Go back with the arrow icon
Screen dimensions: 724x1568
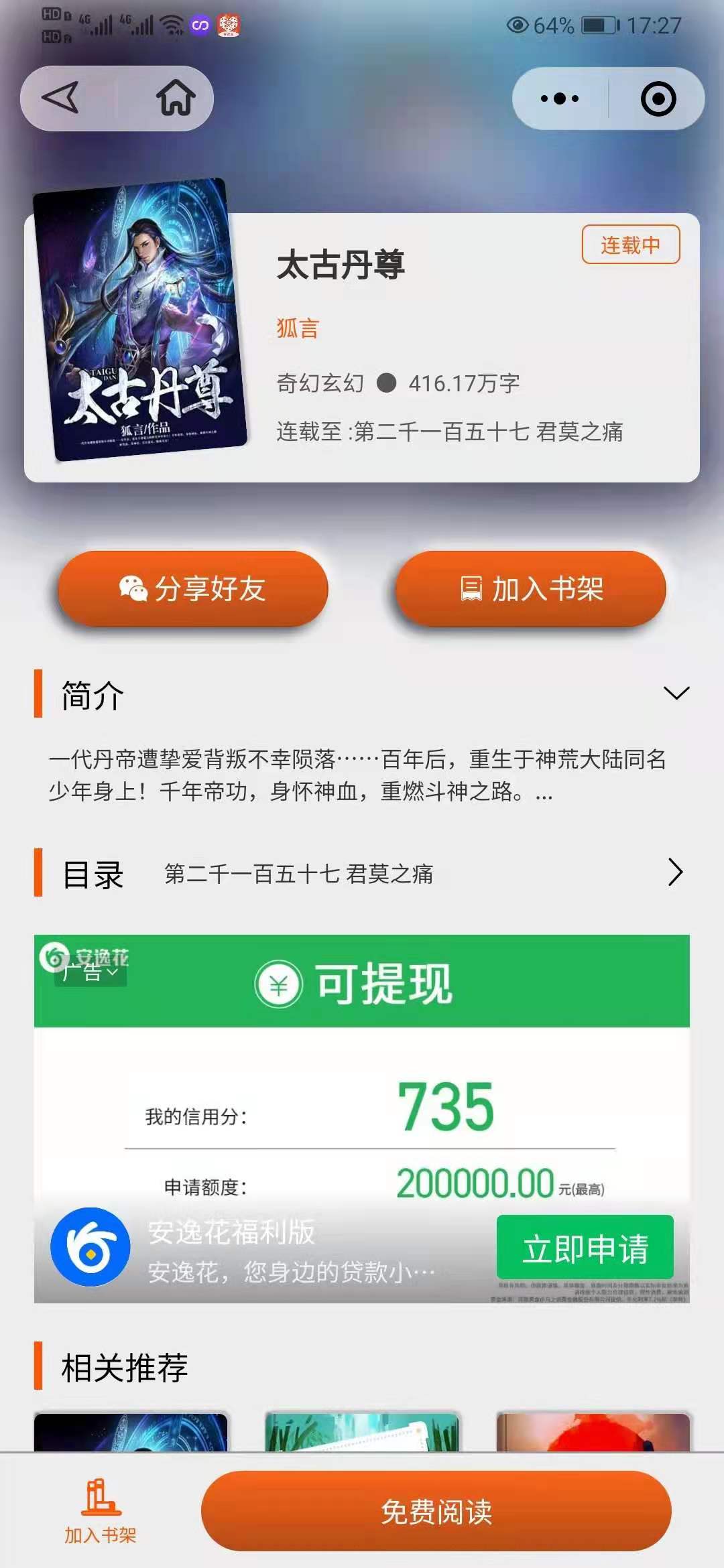coord(61,99)
